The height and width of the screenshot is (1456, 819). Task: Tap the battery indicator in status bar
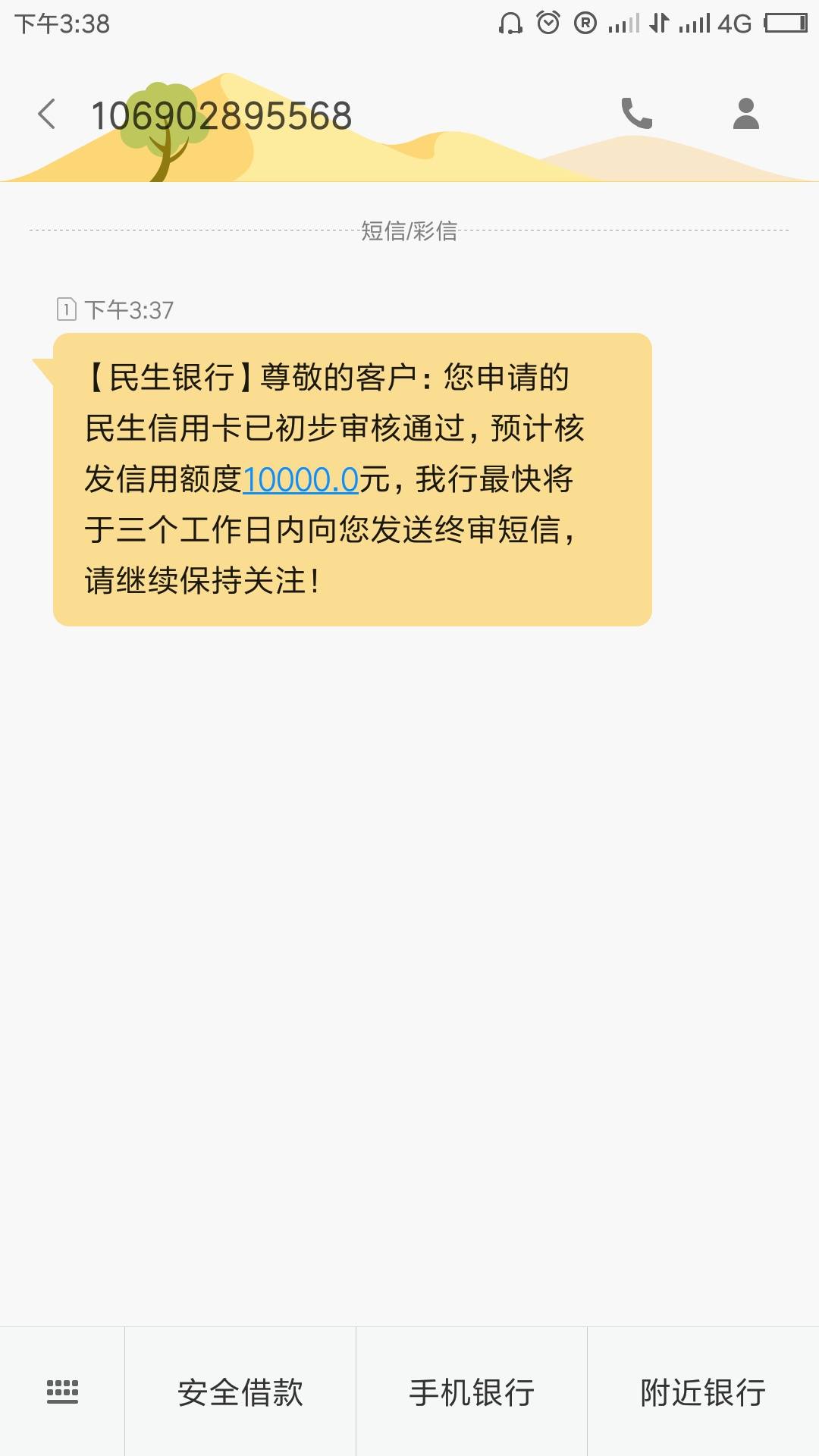click(787, 23)
